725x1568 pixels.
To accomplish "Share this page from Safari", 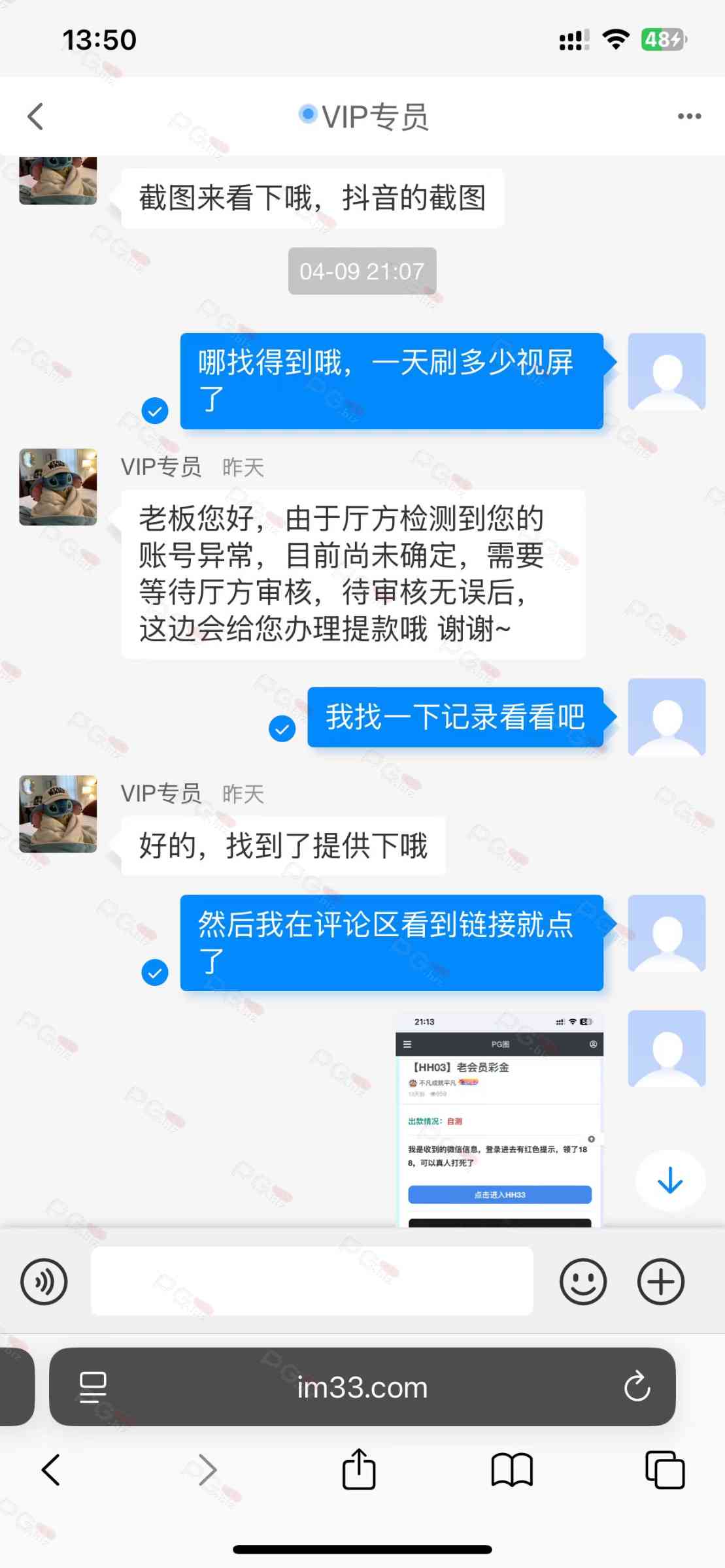I will click(359, 1470).
